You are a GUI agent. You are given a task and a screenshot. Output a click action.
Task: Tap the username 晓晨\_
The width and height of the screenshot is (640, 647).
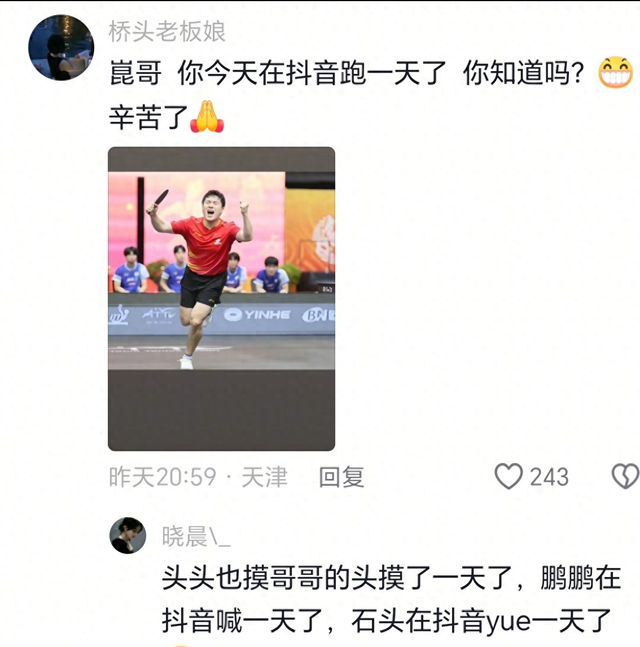[x=196, y=536]
